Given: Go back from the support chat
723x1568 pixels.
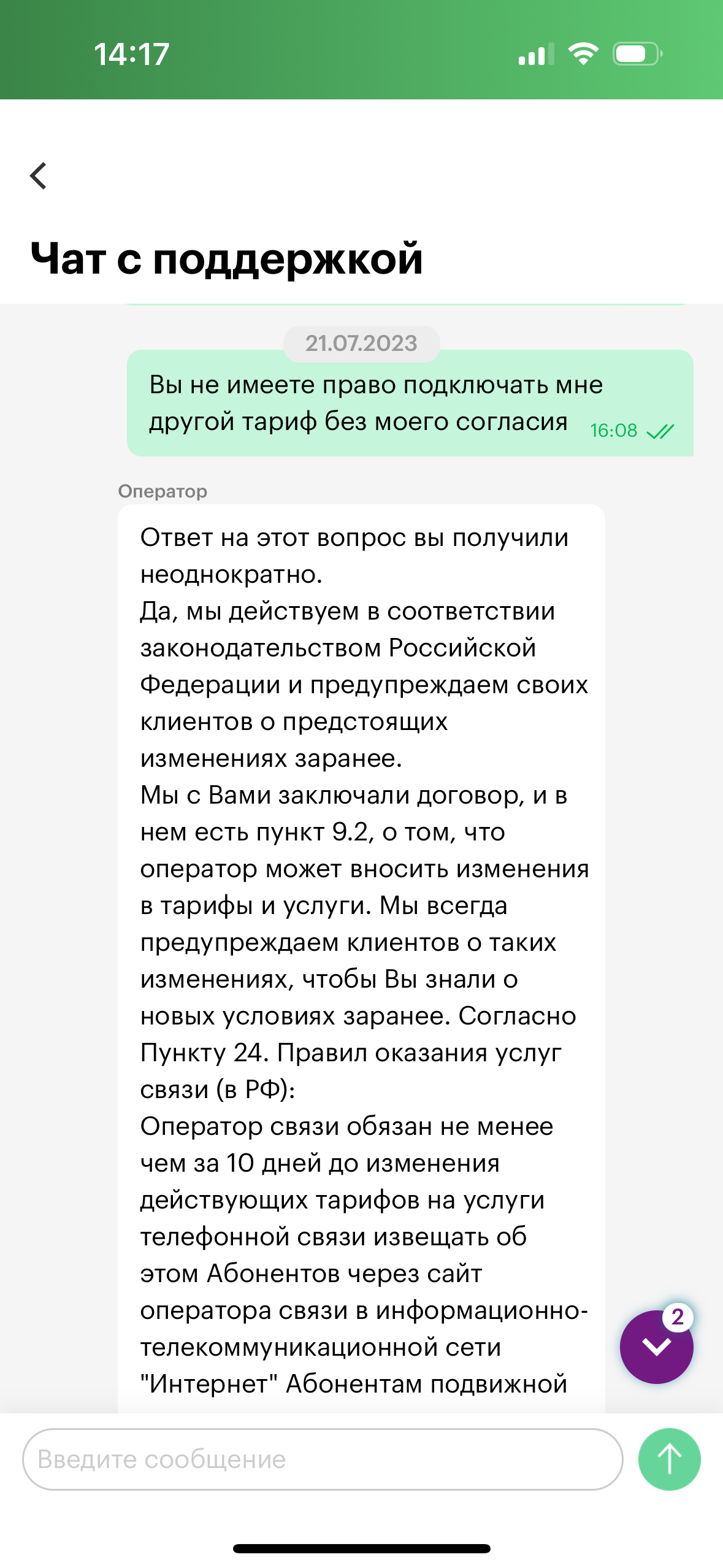Looking at the screenshot, I should pos(38,176).
